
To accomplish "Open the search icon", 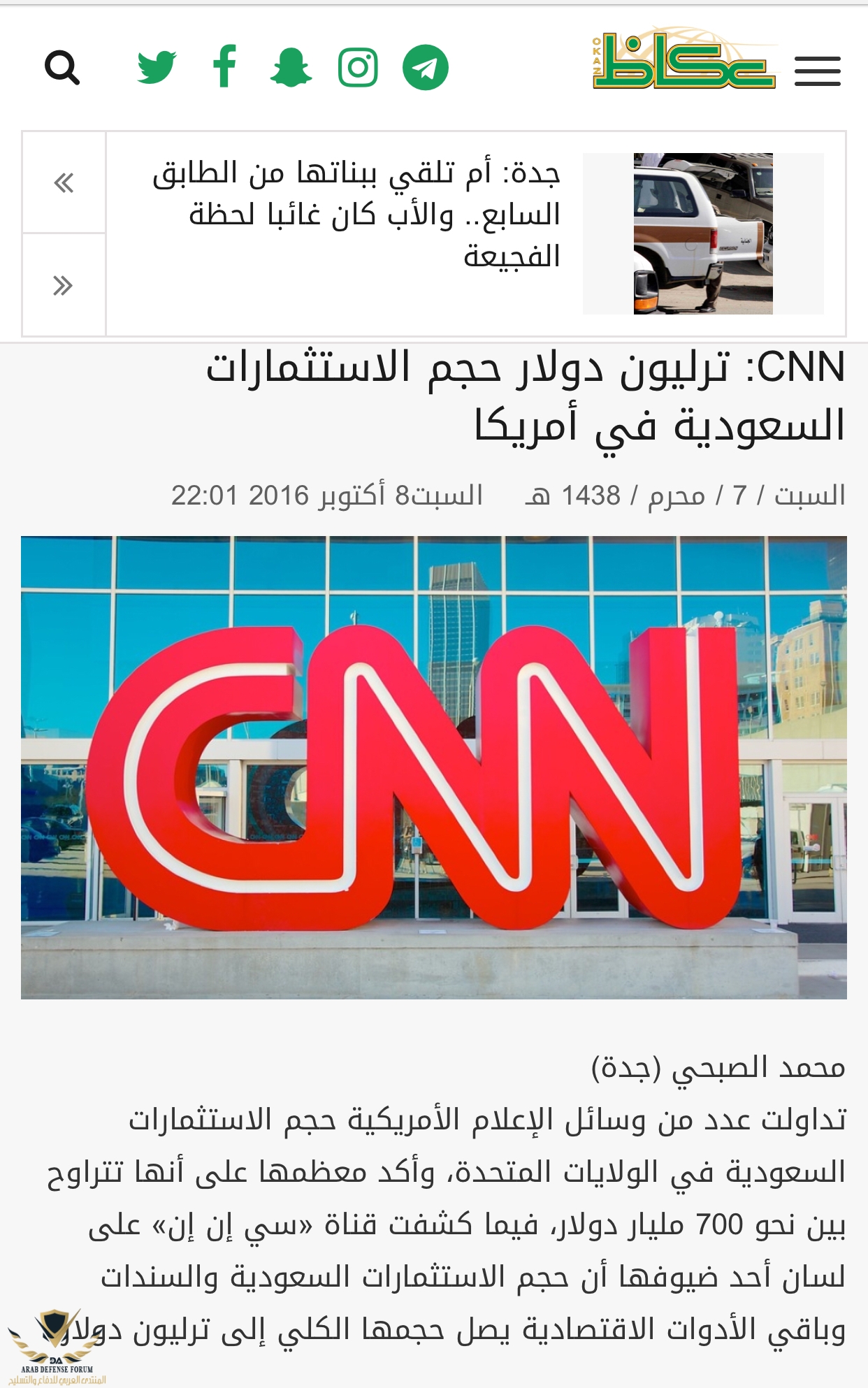I will point(62,68).
